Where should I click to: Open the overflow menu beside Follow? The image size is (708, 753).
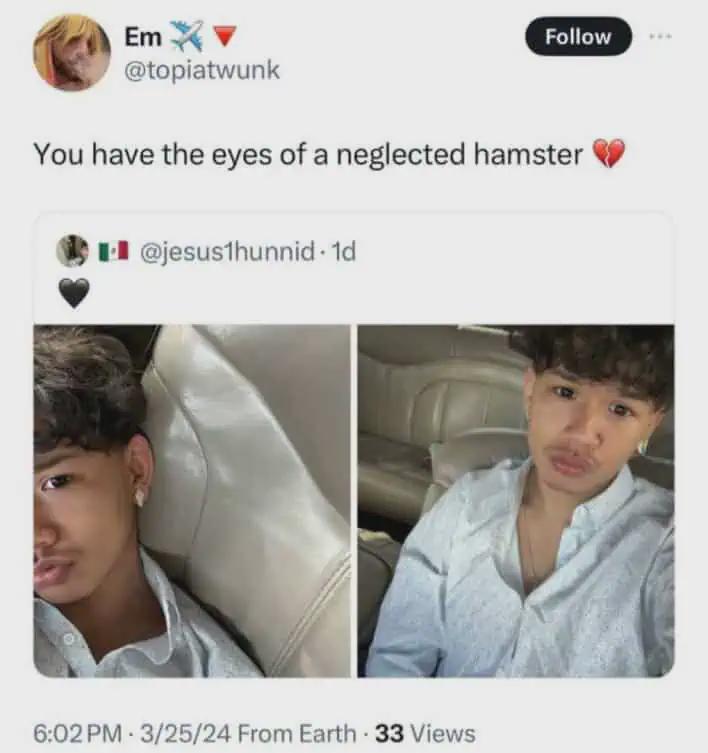click(661, 36)
